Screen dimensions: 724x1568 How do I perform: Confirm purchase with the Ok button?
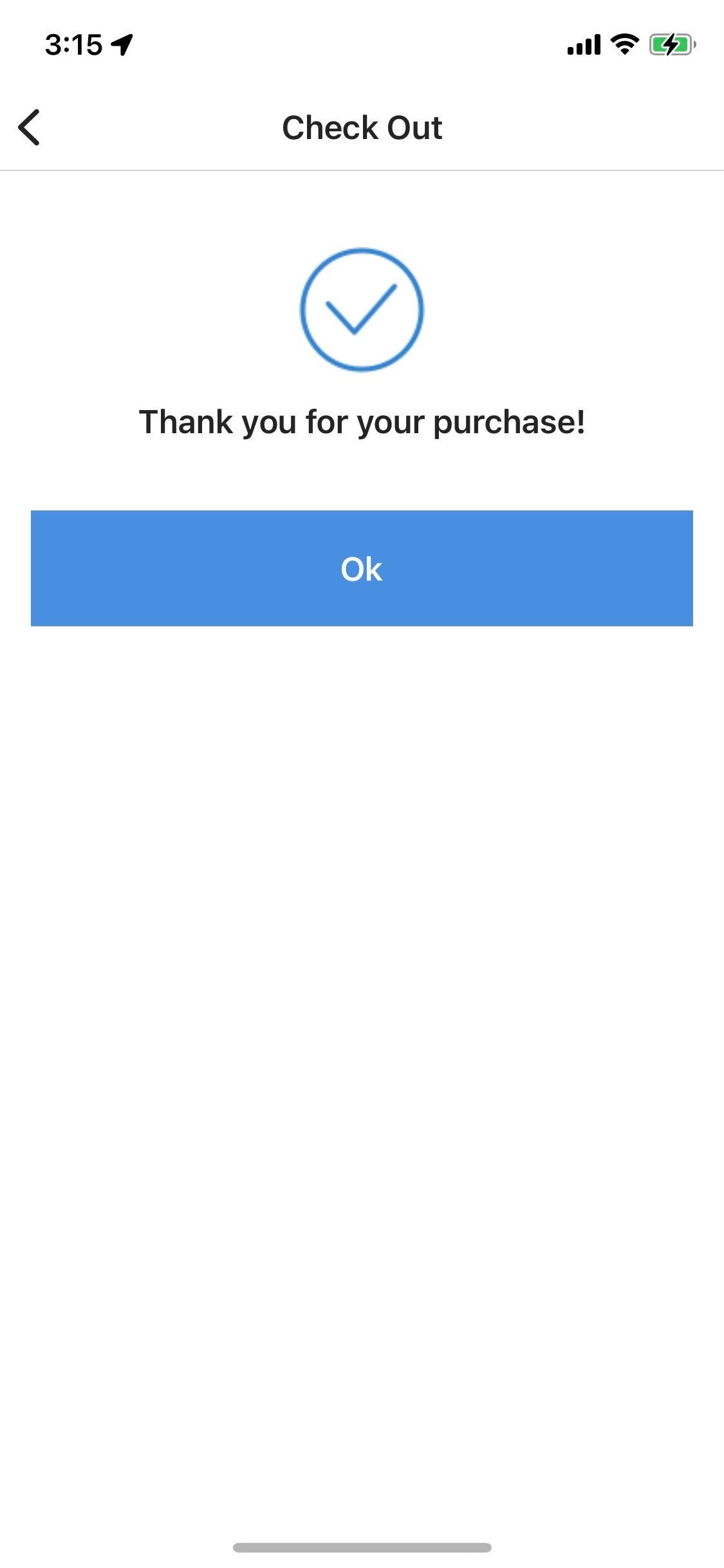click(x=362, y=568)
